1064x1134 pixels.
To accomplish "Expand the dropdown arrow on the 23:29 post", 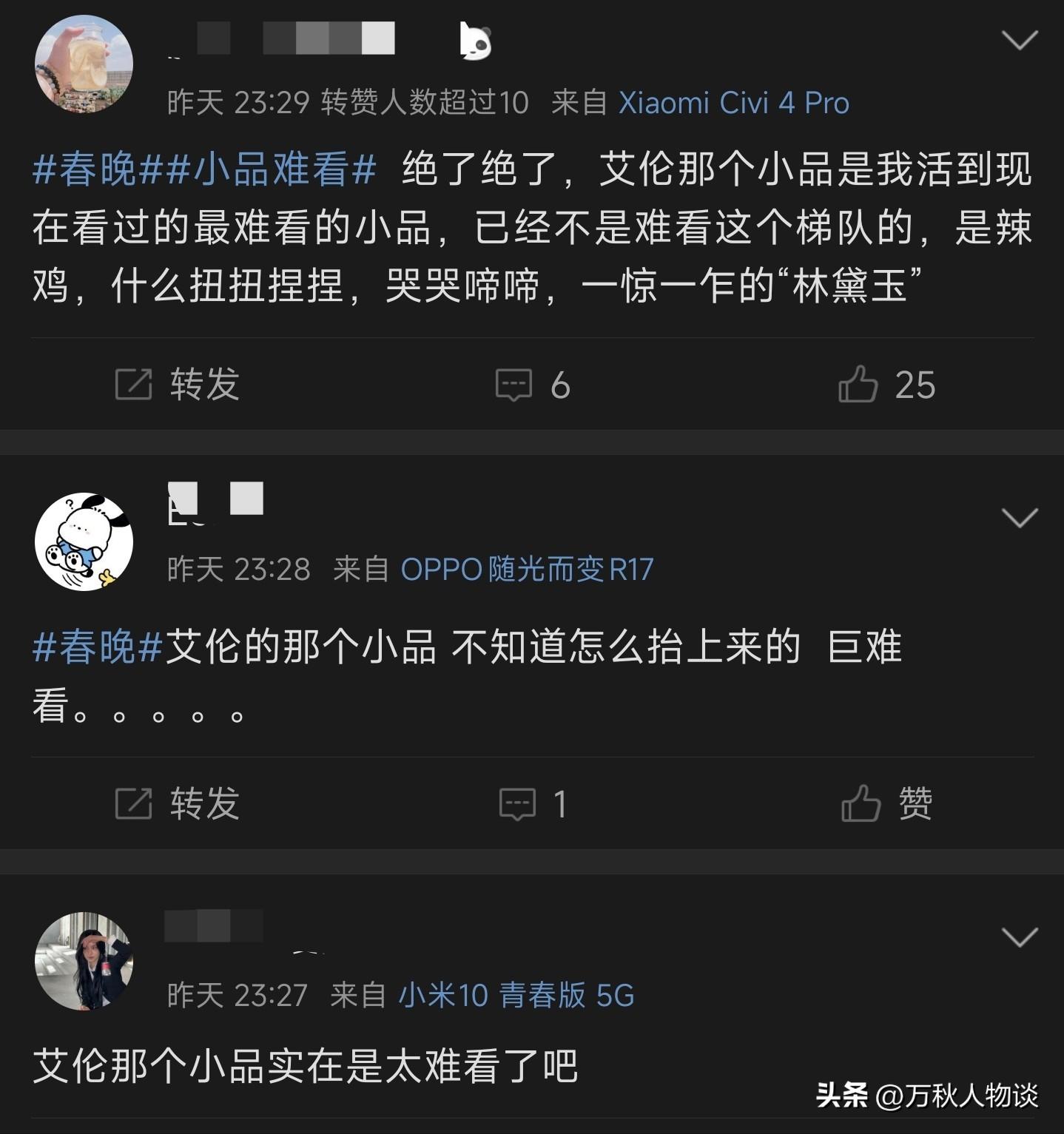I will 1019,40.
